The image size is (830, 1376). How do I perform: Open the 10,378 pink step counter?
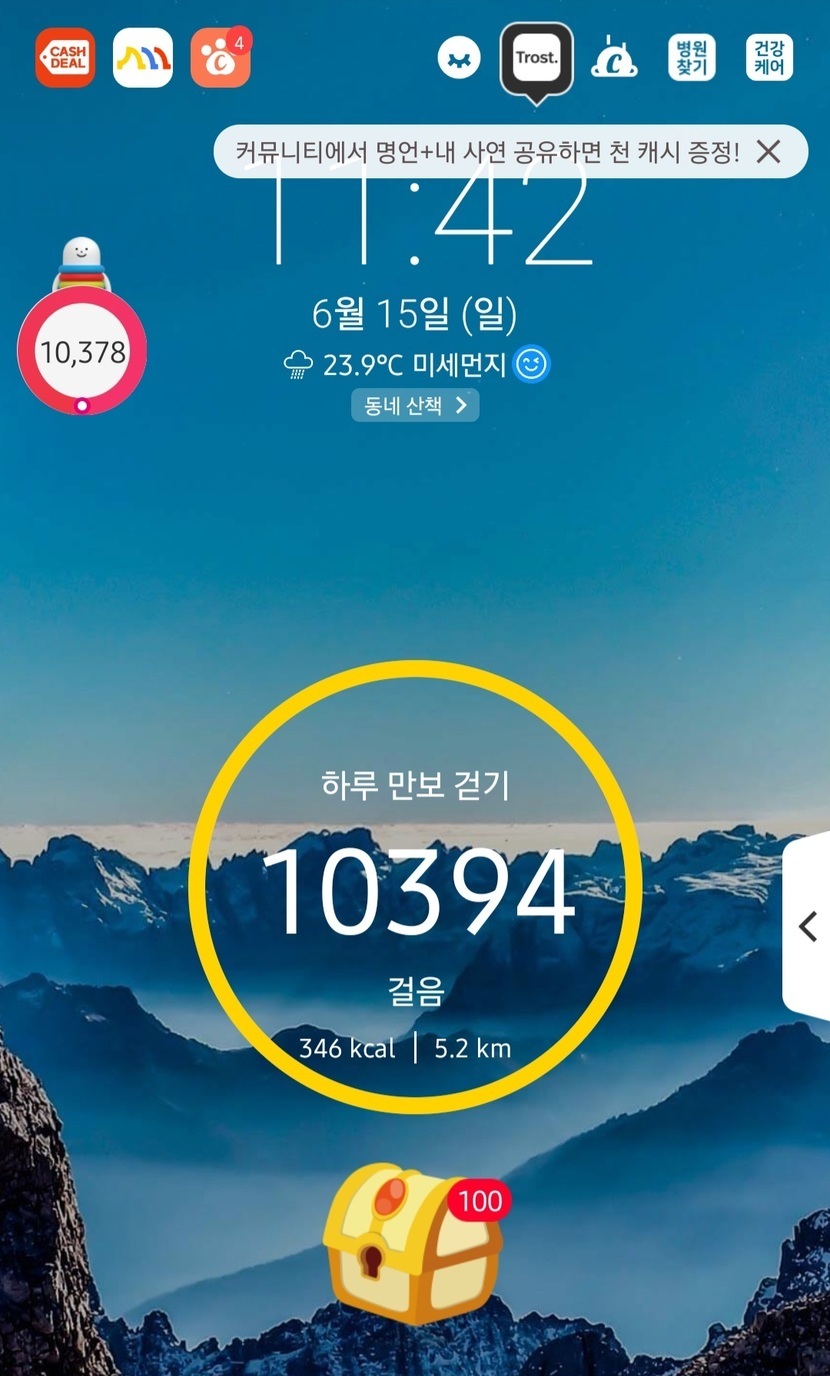[x=82, y=351]
